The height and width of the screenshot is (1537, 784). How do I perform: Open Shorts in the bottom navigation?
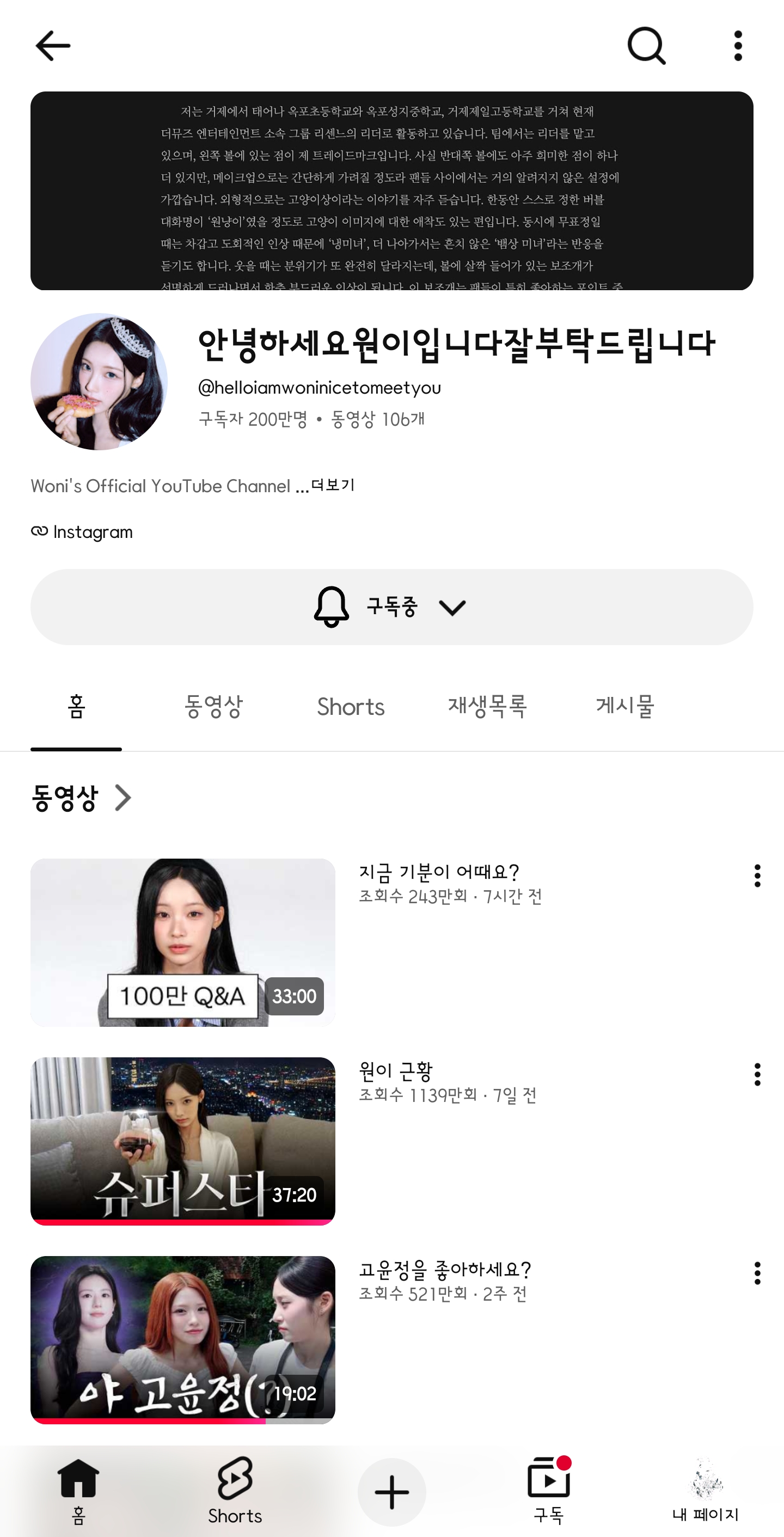tap(235, 1491)
